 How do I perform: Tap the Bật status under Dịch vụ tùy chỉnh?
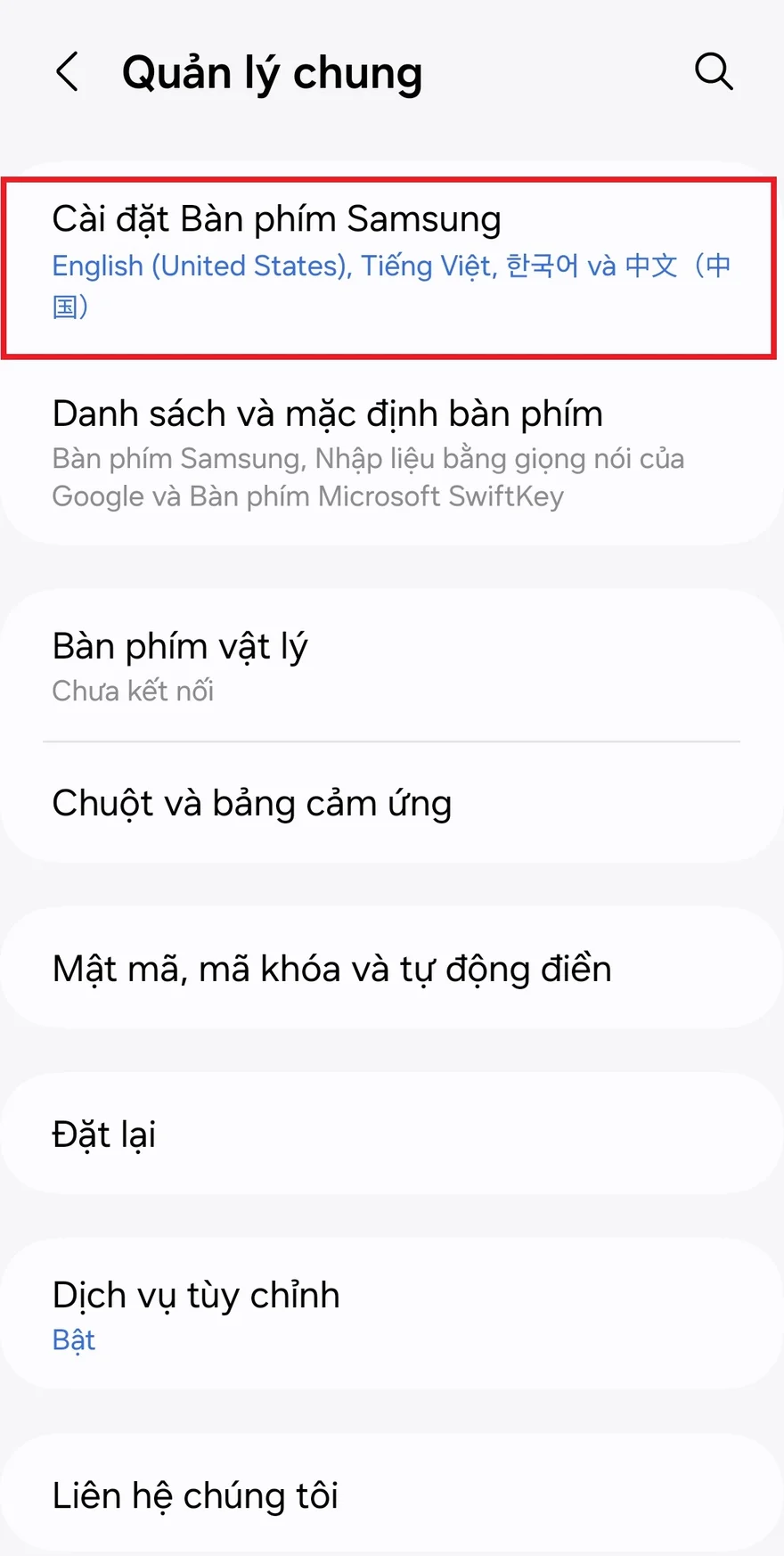pos(74,1339)
